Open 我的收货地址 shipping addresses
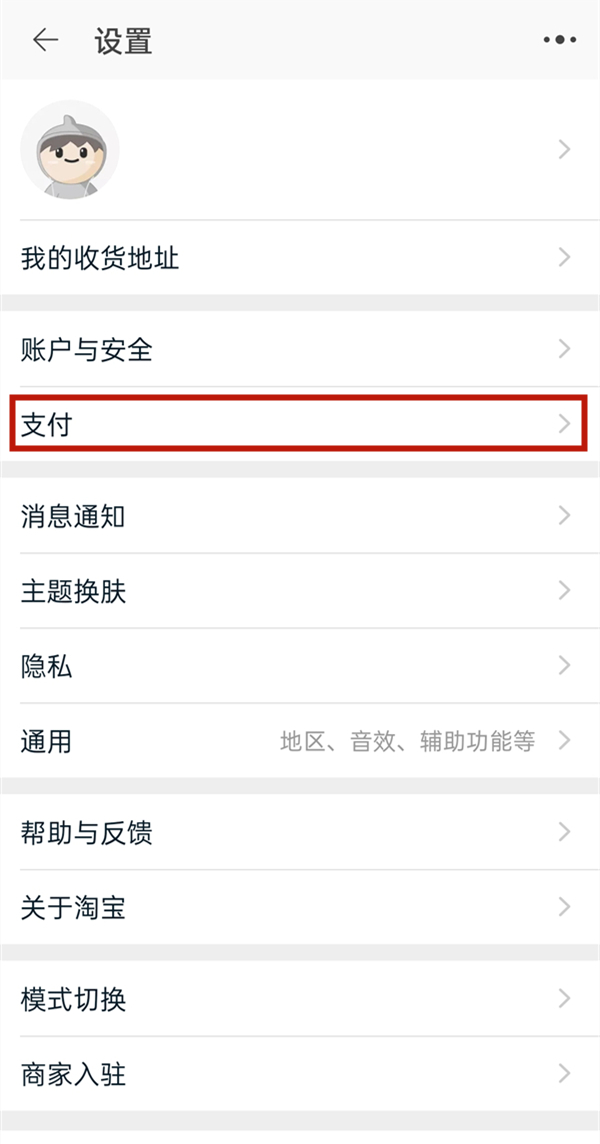 [300, 258]
